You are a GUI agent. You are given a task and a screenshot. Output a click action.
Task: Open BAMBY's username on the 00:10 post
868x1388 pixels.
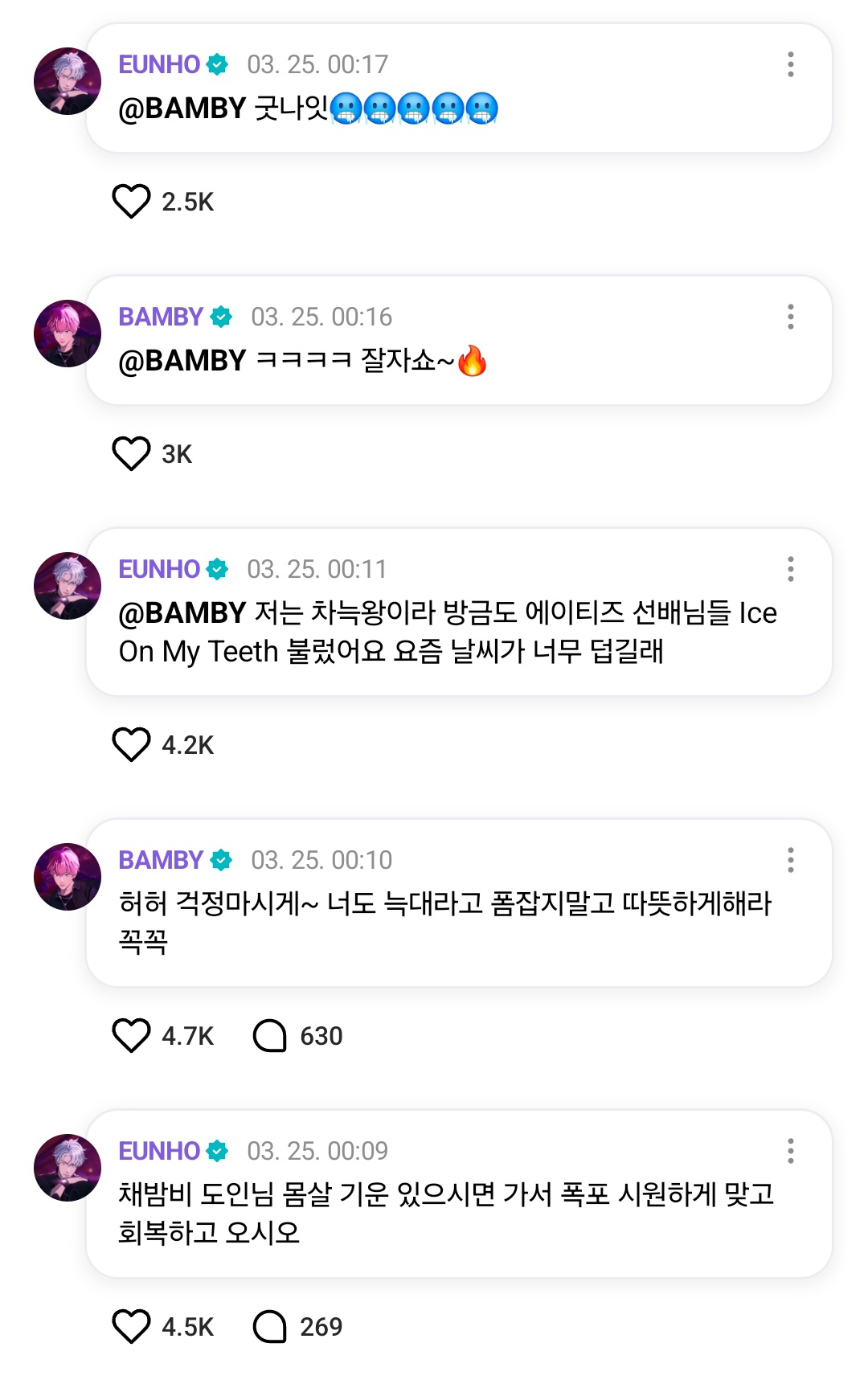[x=161, y=860]
